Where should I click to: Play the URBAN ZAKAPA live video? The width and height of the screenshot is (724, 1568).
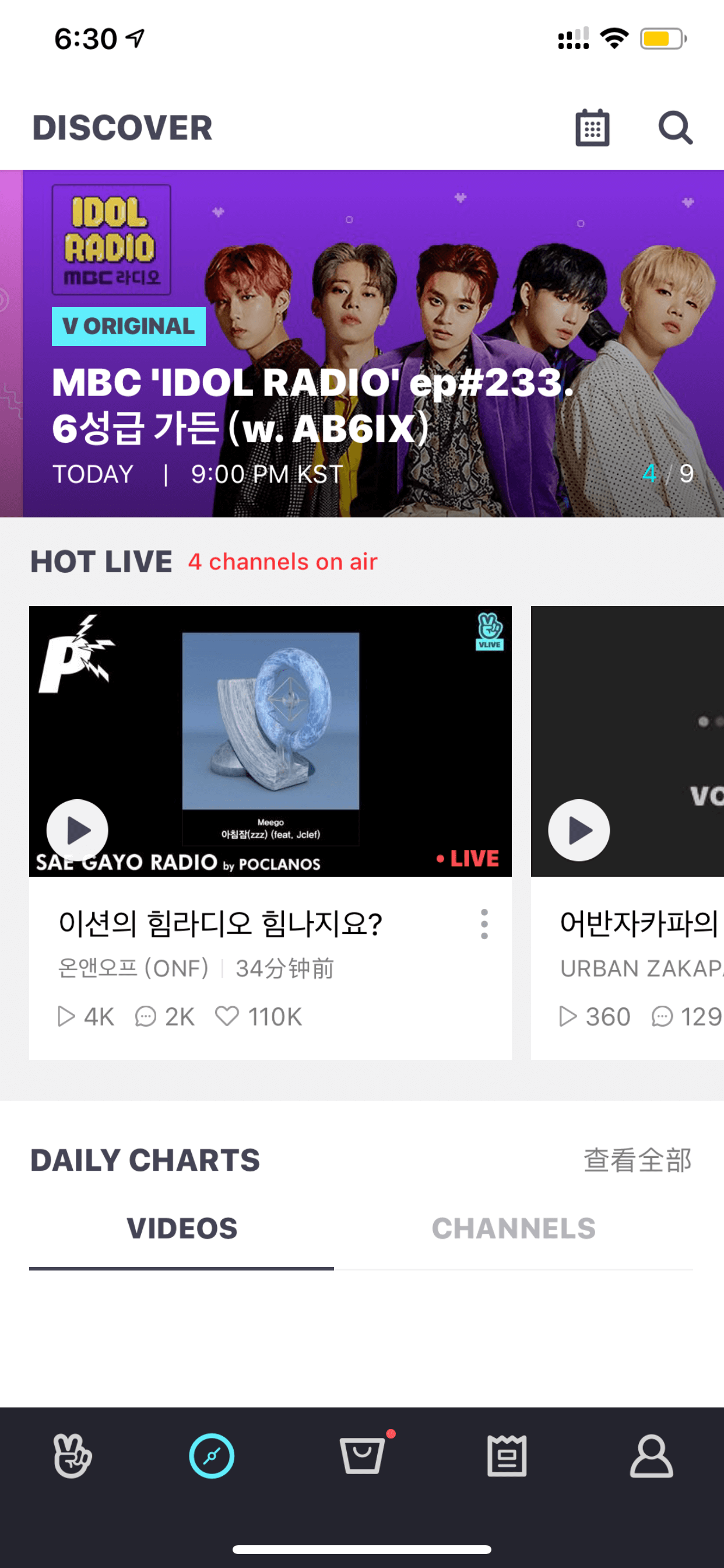tap(579, 830)
